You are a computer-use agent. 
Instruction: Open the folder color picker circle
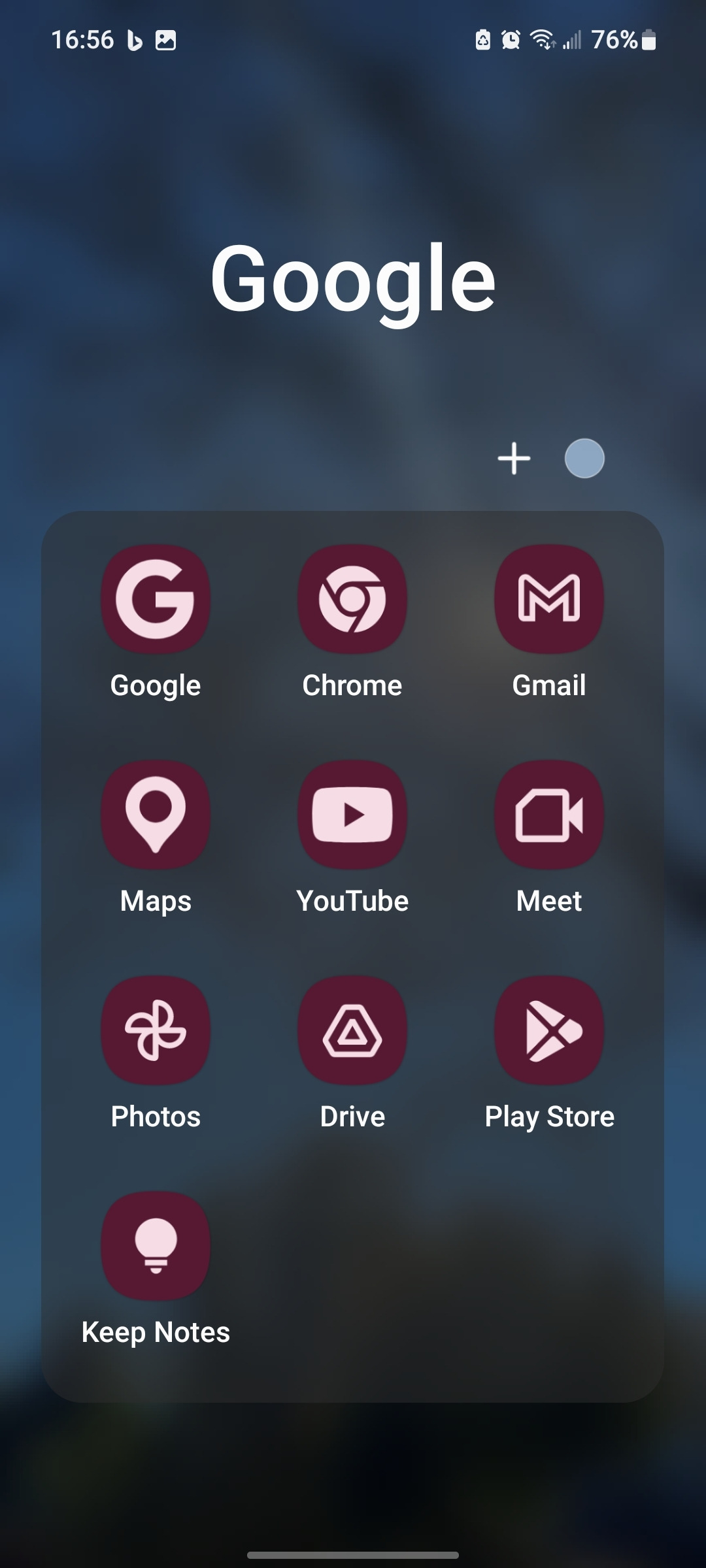pos(584,458)
